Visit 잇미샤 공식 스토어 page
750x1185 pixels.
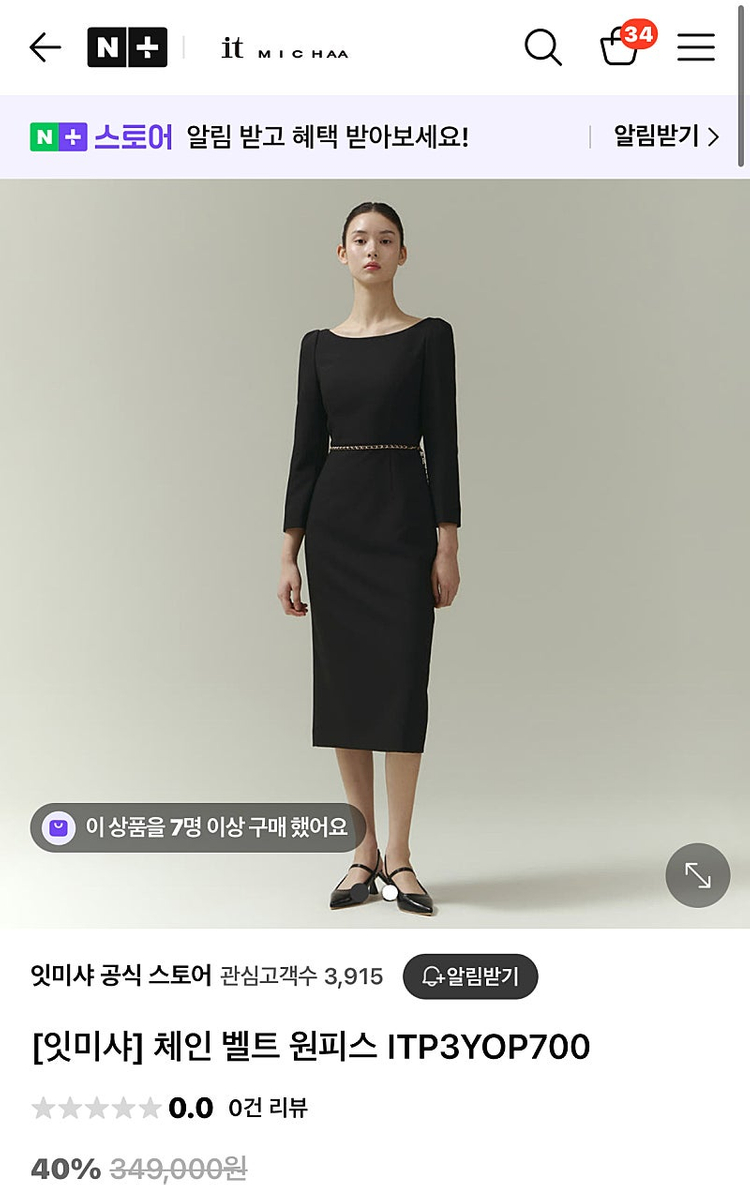[121, 976]
